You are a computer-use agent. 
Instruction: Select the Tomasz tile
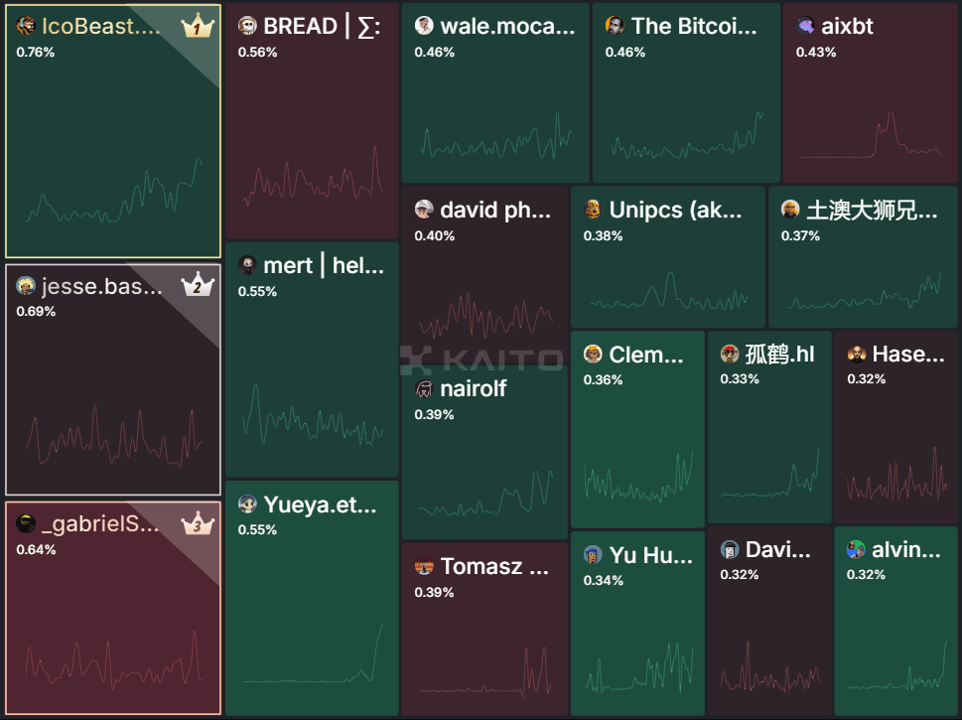tap(485, 628)
